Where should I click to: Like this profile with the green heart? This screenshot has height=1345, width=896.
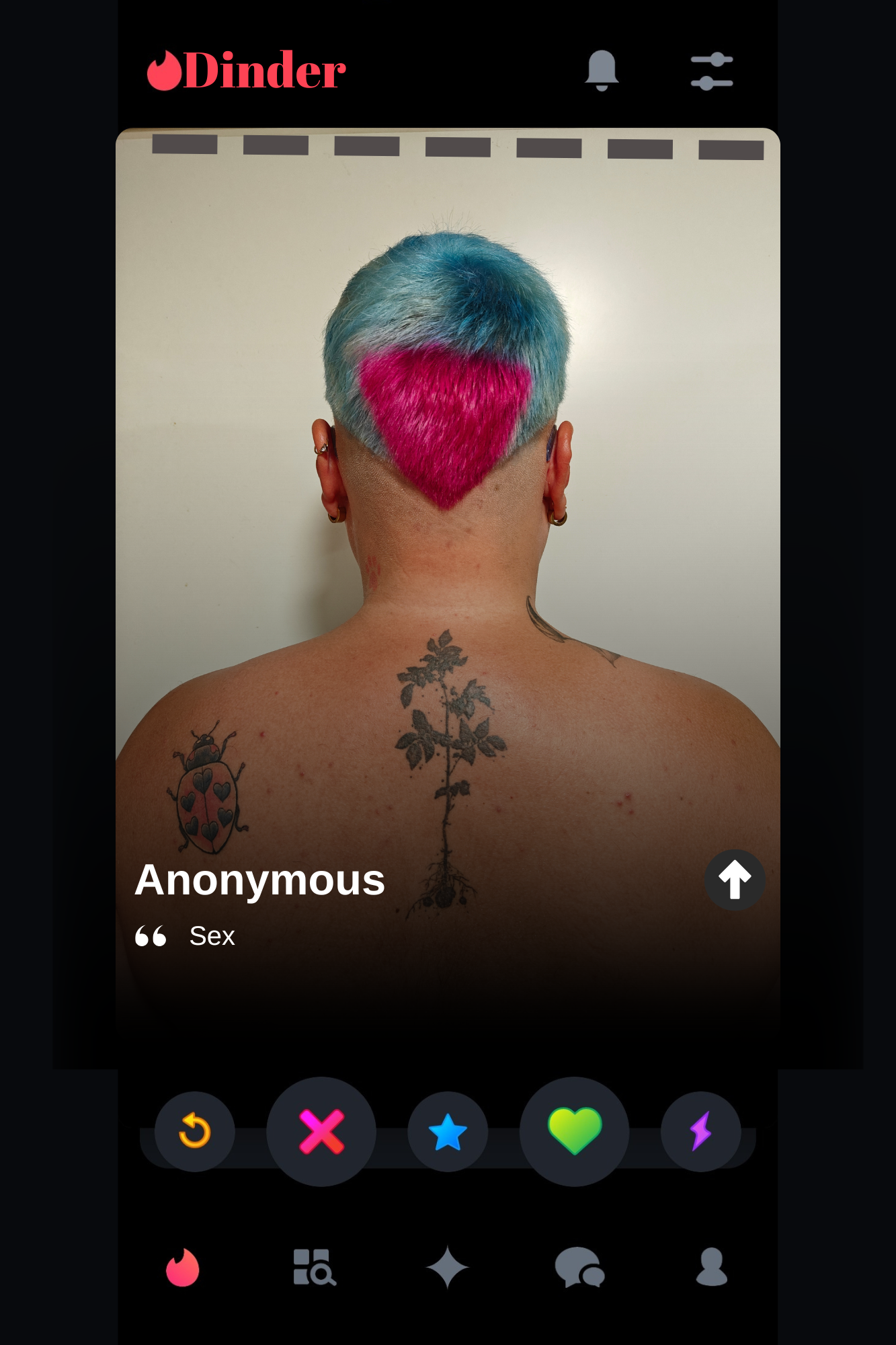[x=574, y=1131]
